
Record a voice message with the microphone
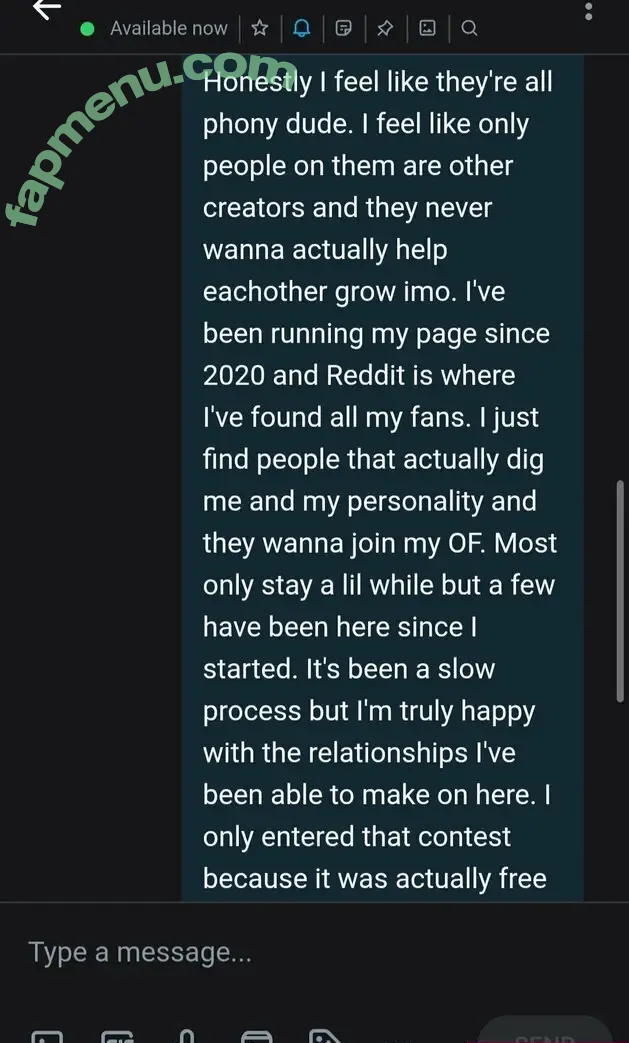coord(187,1035)
